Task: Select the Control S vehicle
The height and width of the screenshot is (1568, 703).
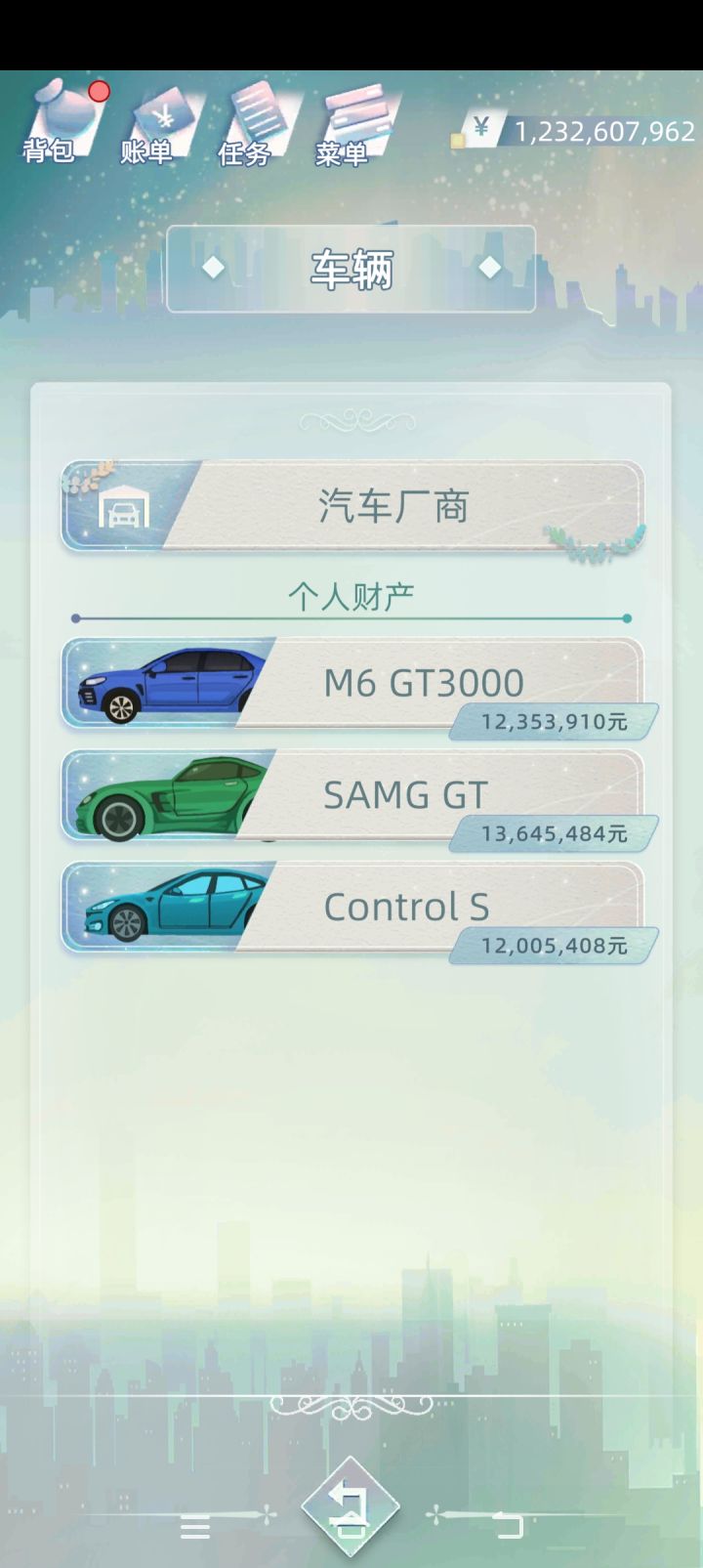Action: click(x=406, y=906)
